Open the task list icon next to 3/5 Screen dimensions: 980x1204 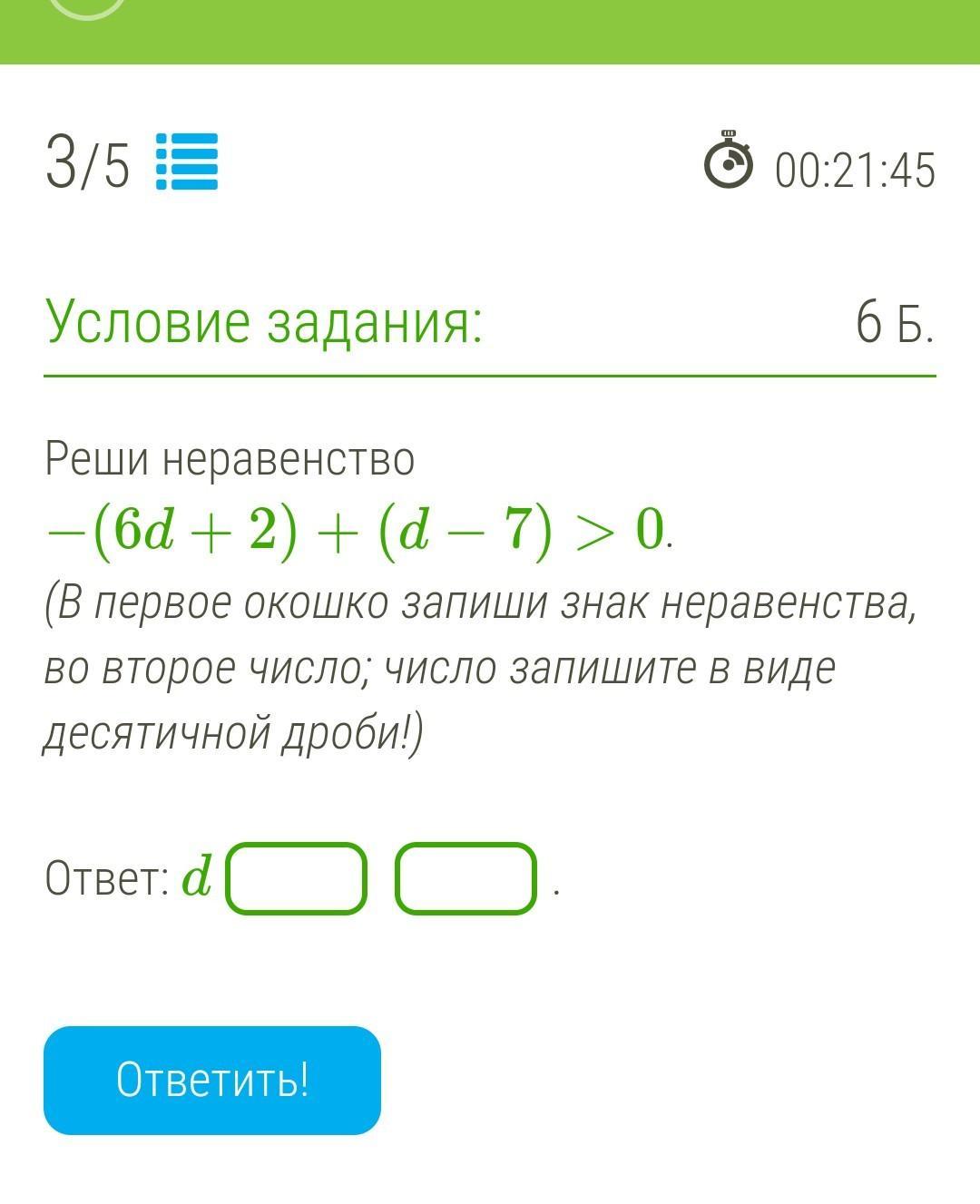(x=187, y=162)
